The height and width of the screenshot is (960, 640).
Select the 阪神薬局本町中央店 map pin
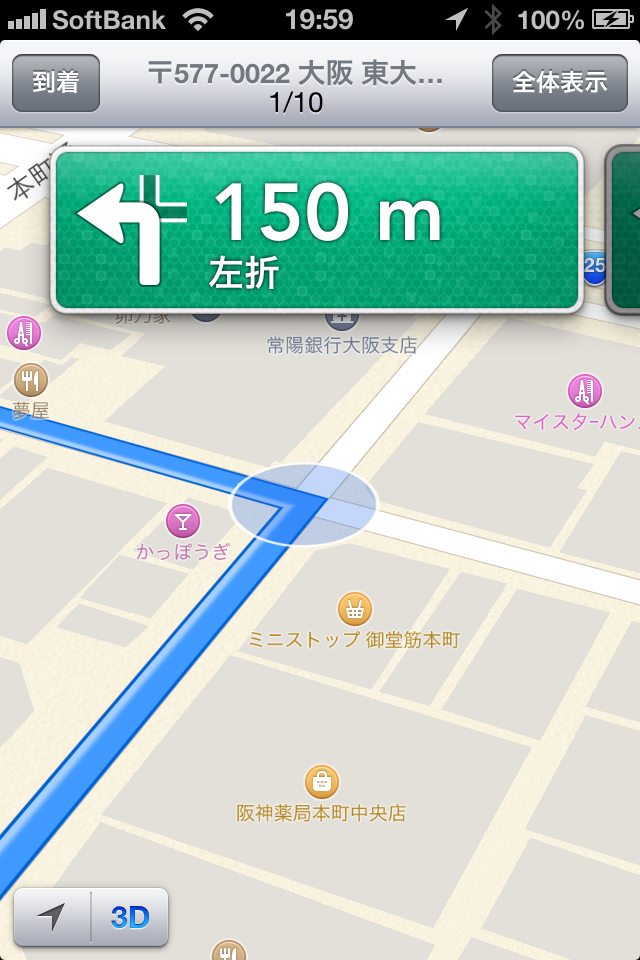(x=321, y=781)
